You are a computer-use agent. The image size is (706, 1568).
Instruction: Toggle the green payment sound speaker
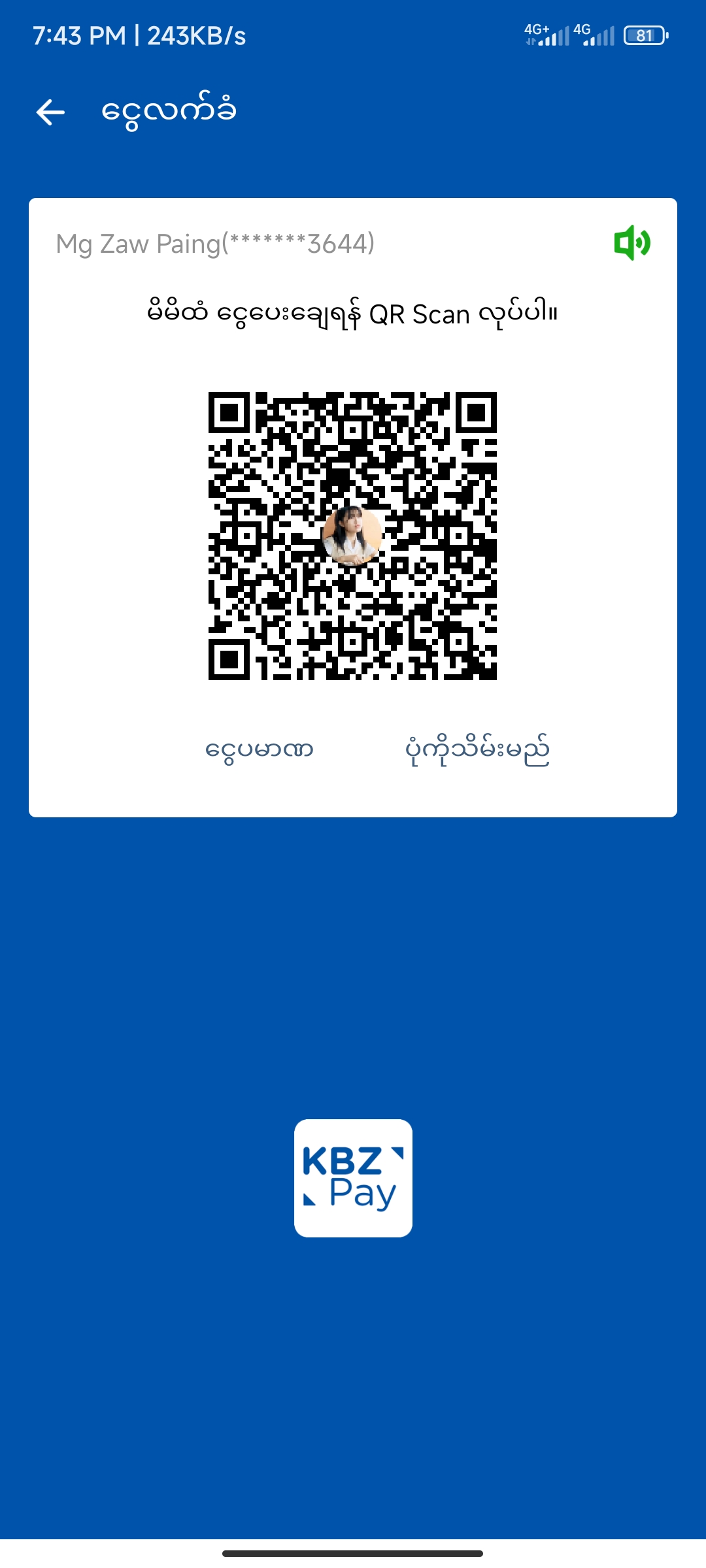(x=631, y=243)
